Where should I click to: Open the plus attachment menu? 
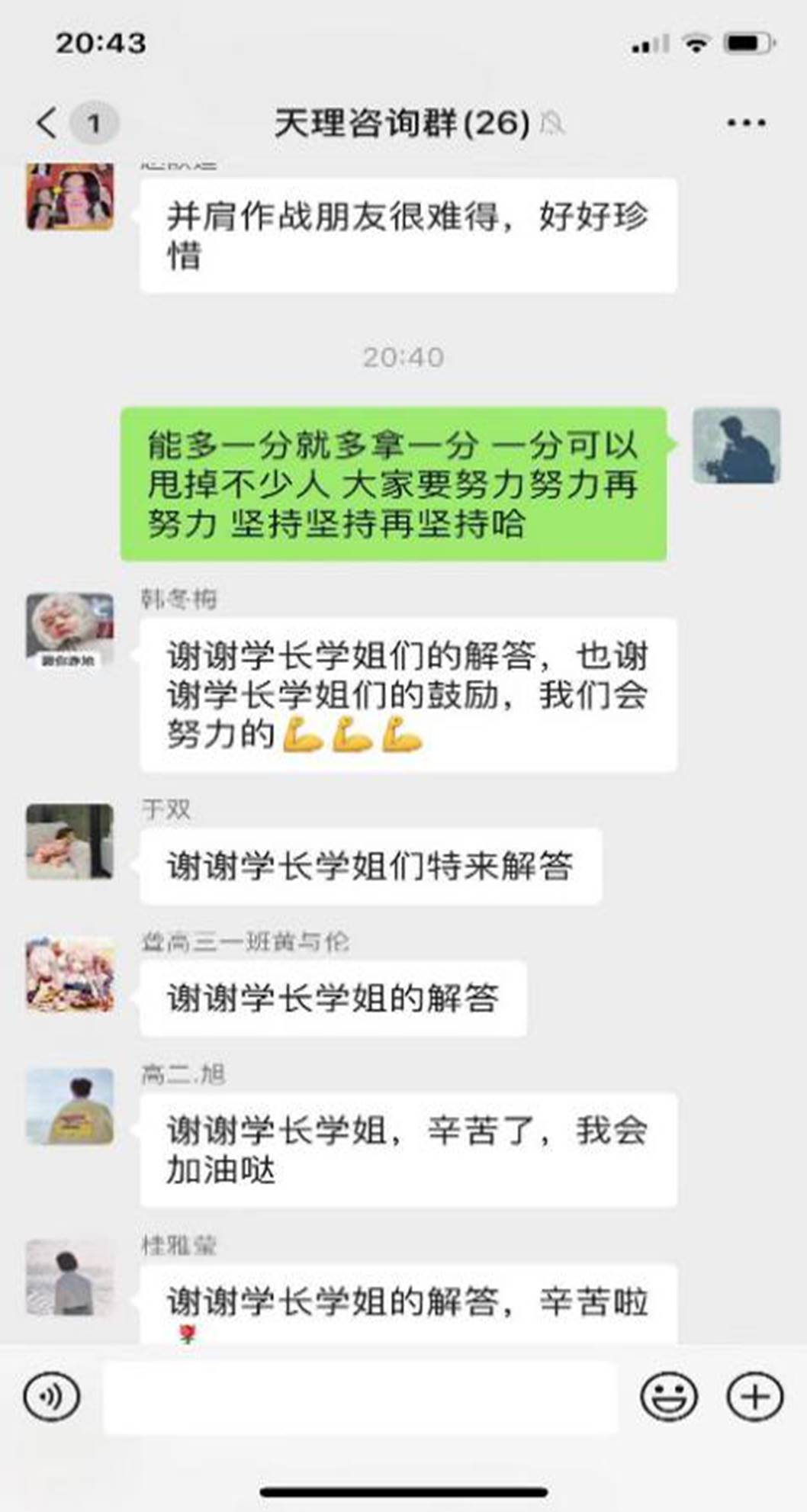pyautogui.click(x=754, y=1397)
